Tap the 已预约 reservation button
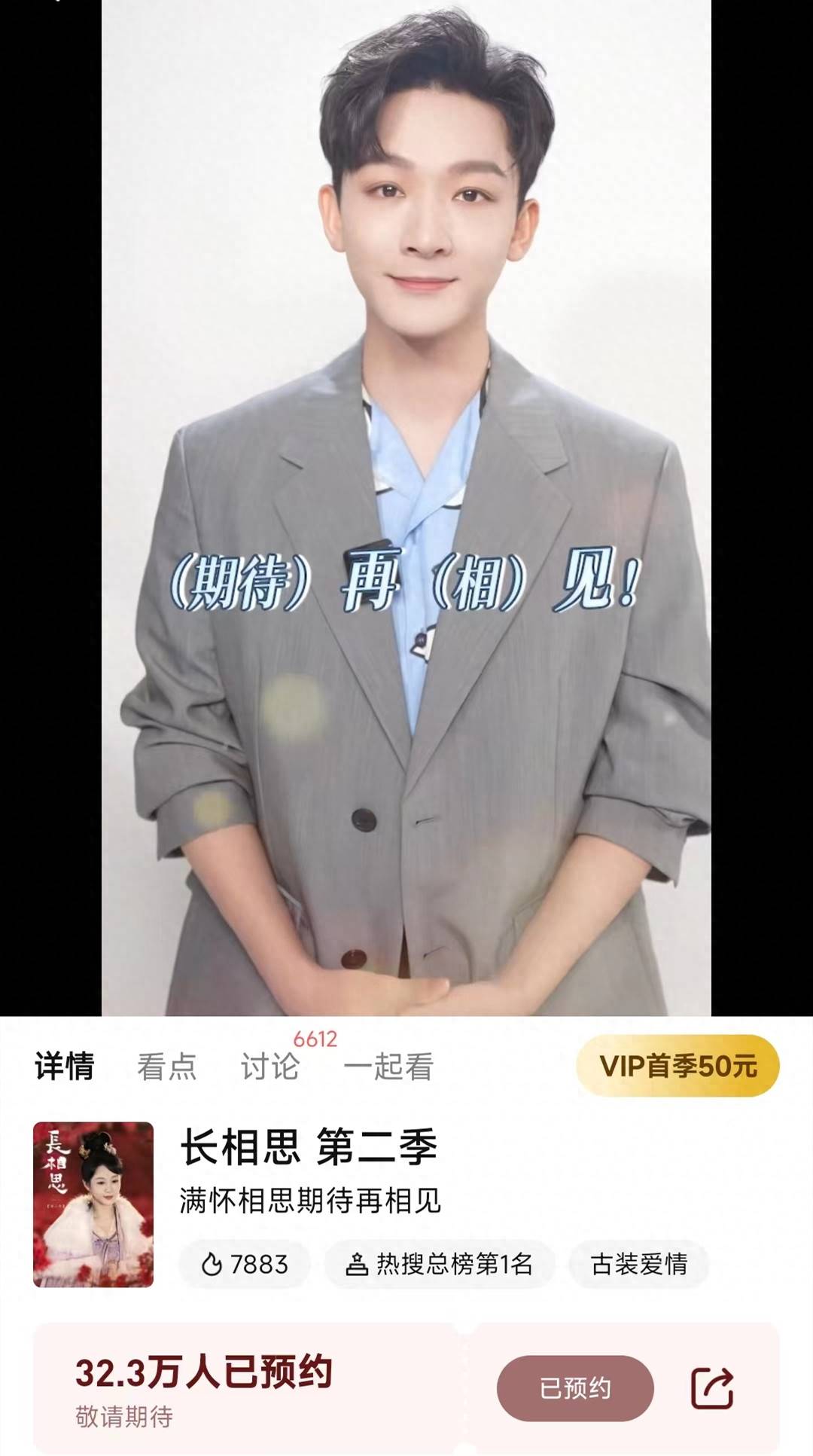The width and height of the screenshot is (813, 1456). [x=575, y=1388]
